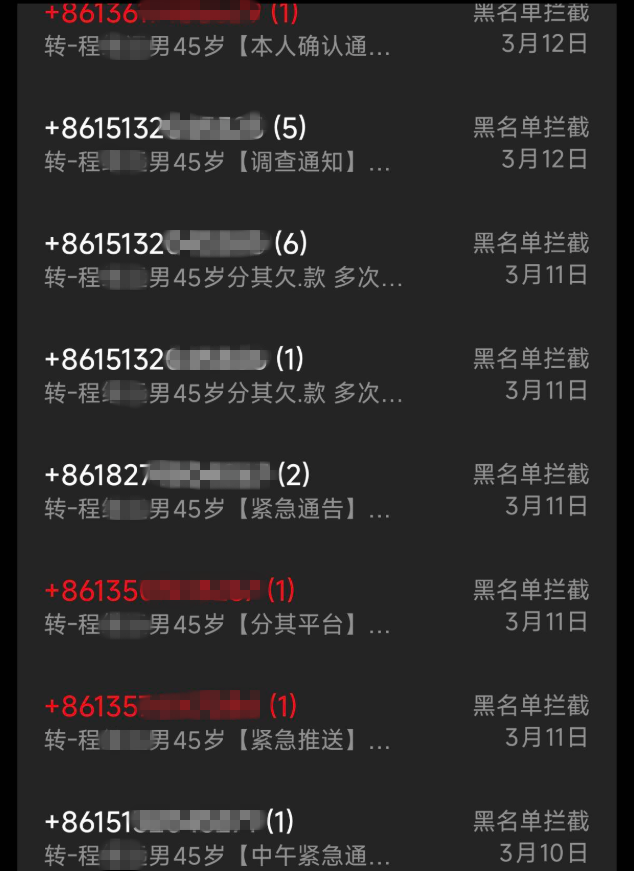This screenshot has width=634, height=871.
Task: Open the 紧急推送 blocked message
Action: click(x=300, y=723)
